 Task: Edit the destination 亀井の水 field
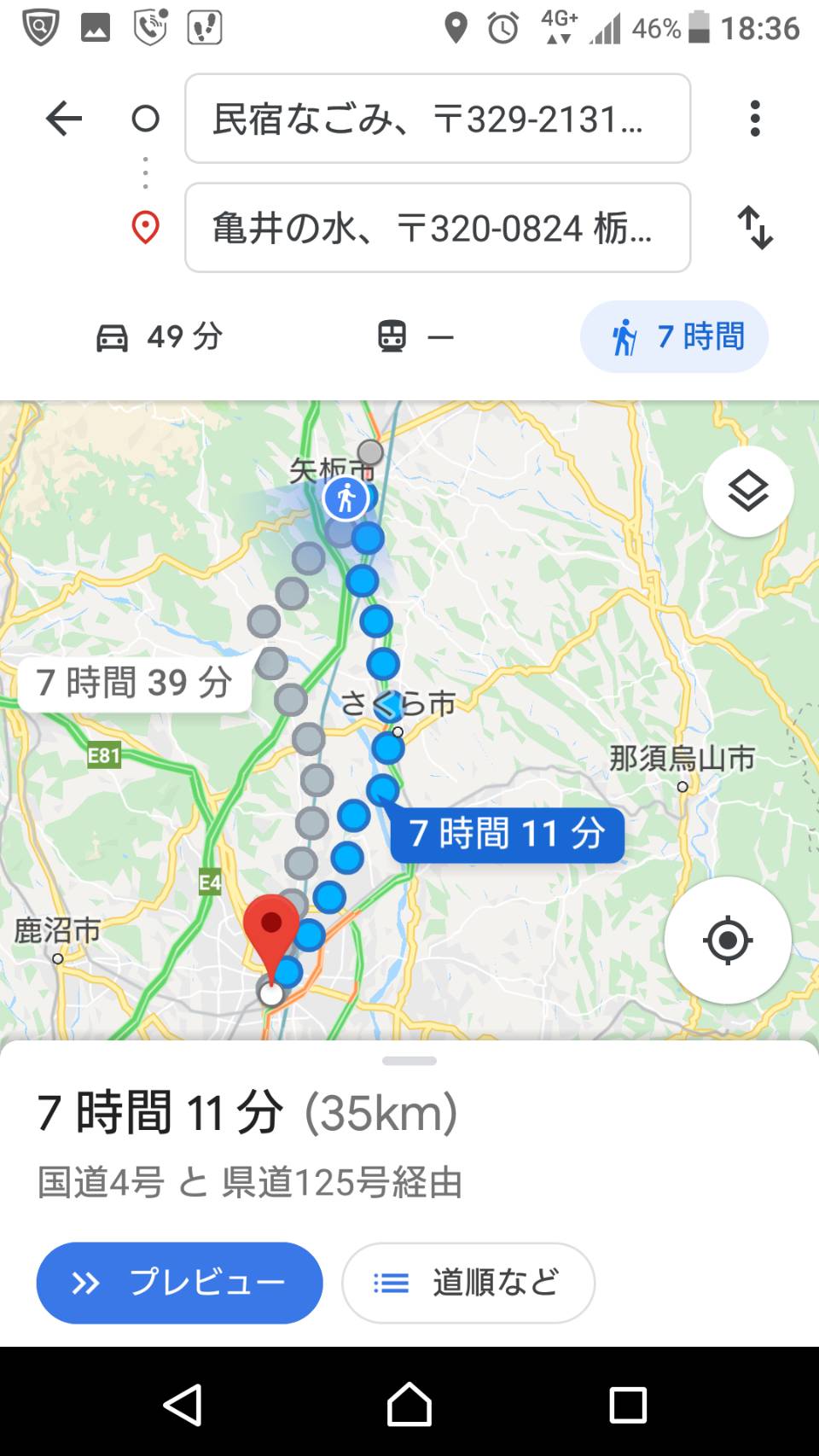[x=437, y=228]
